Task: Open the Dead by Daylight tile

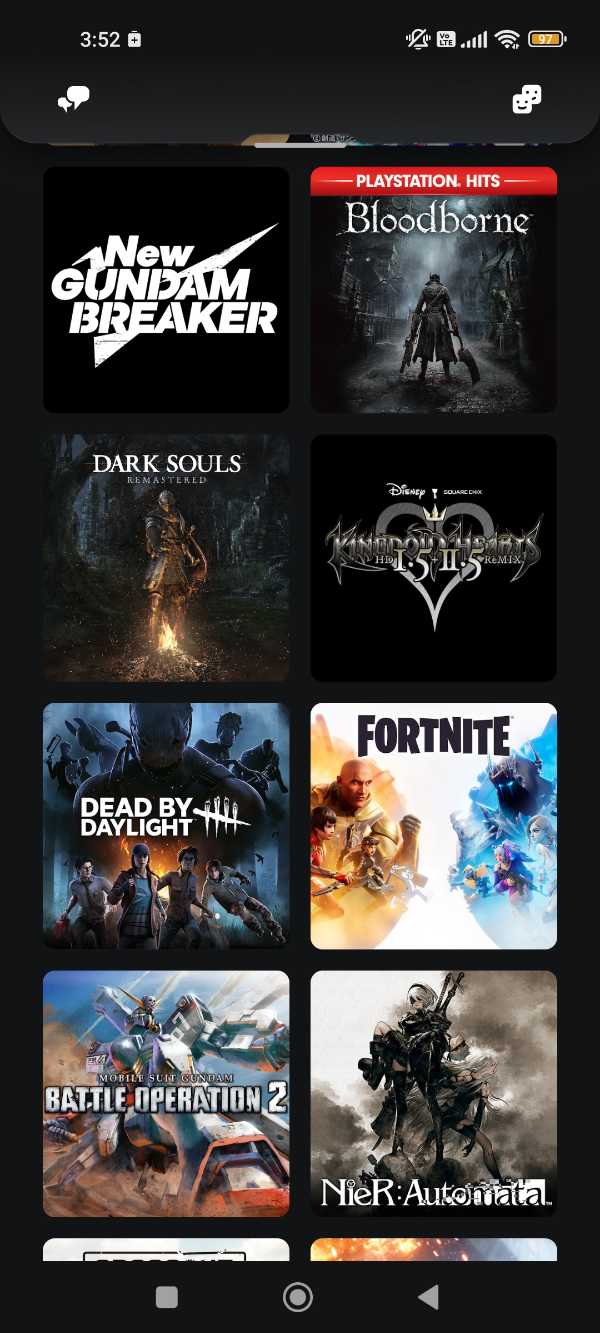Action: pos(166,826)
